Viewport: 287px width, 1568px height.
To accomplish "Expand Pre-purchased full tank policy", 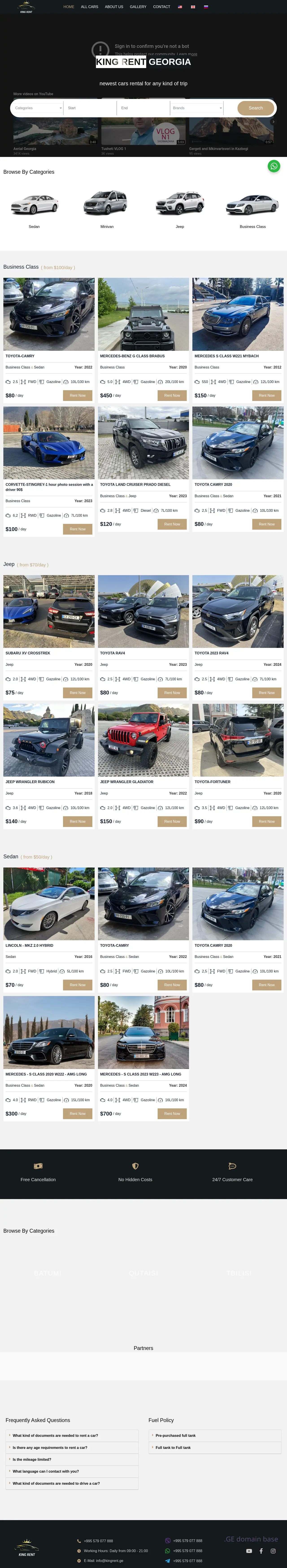I will [176, 1435].
